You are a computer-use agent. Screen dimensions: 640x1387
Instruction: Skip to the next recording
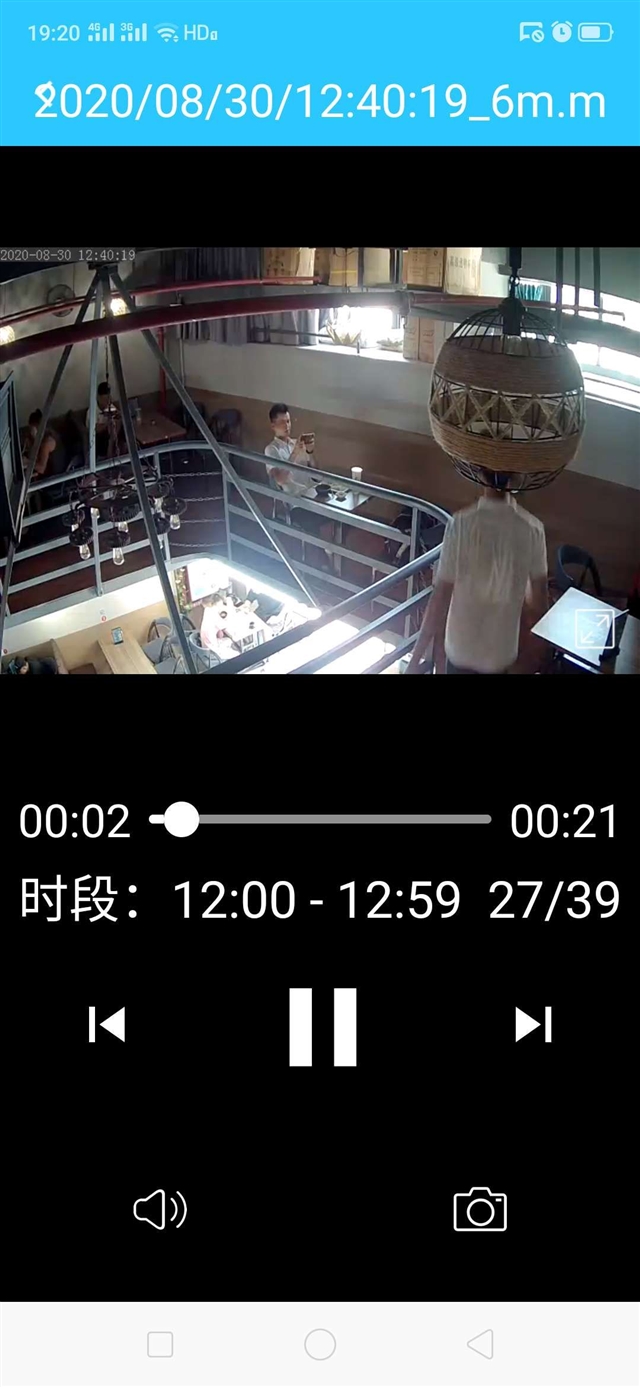click(533, 1025)
